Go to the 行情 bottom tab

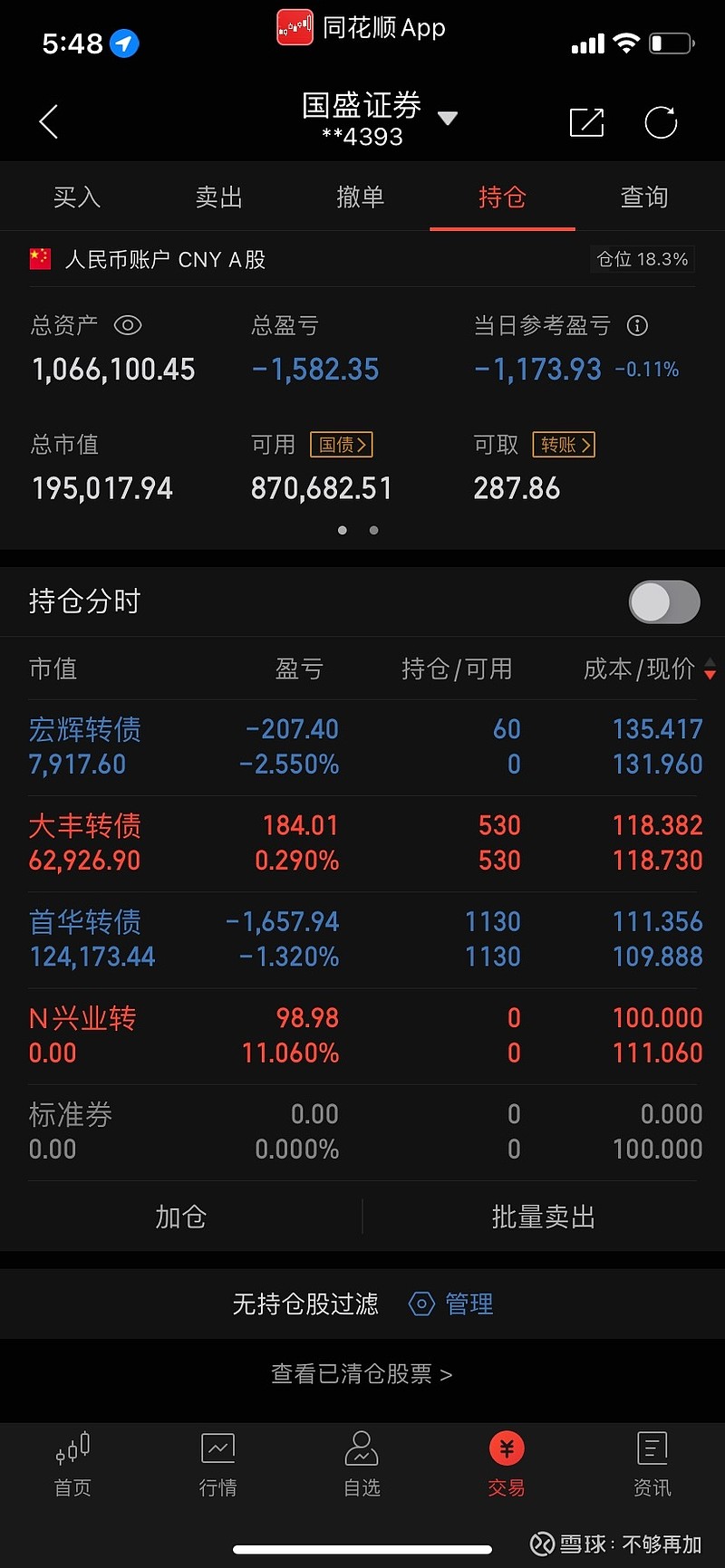pos(217,1463)
